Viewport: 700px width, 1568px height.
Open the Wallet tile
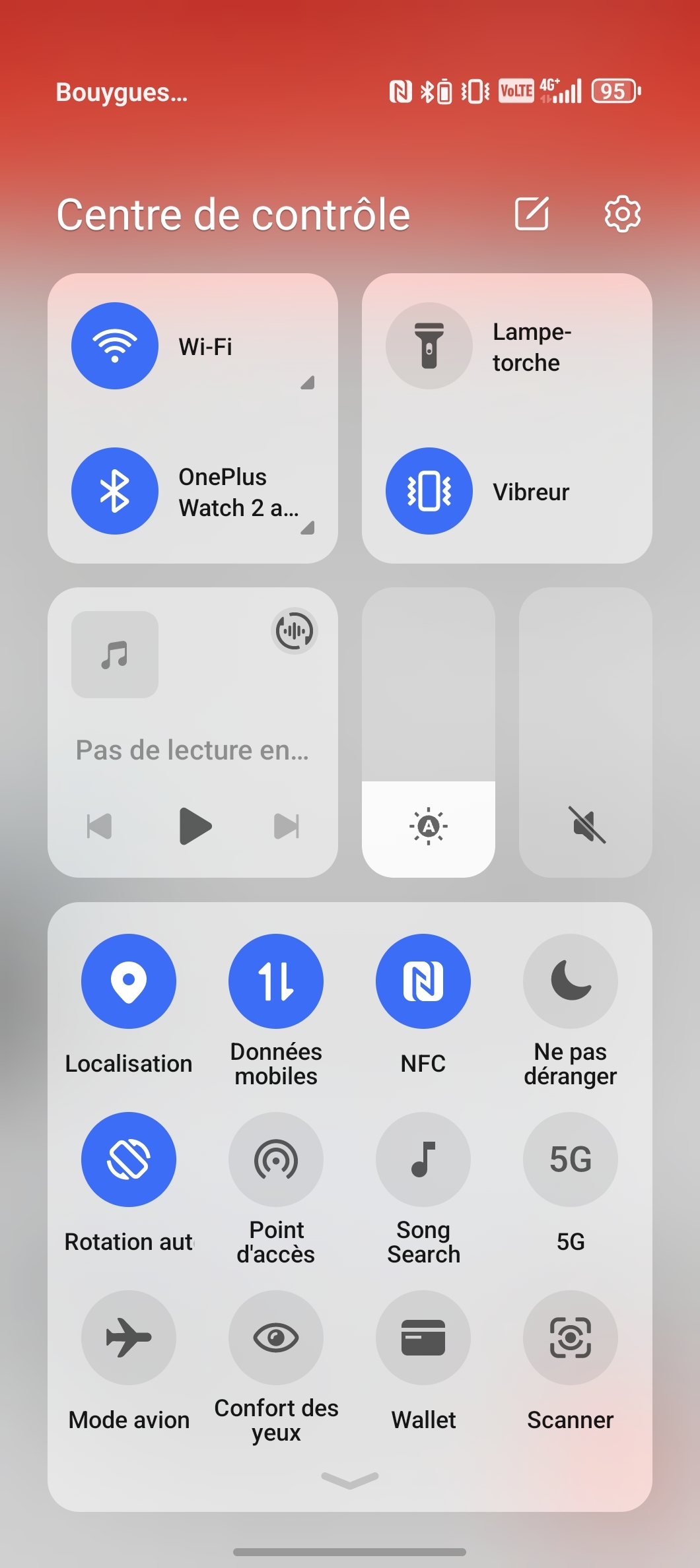423,1338
